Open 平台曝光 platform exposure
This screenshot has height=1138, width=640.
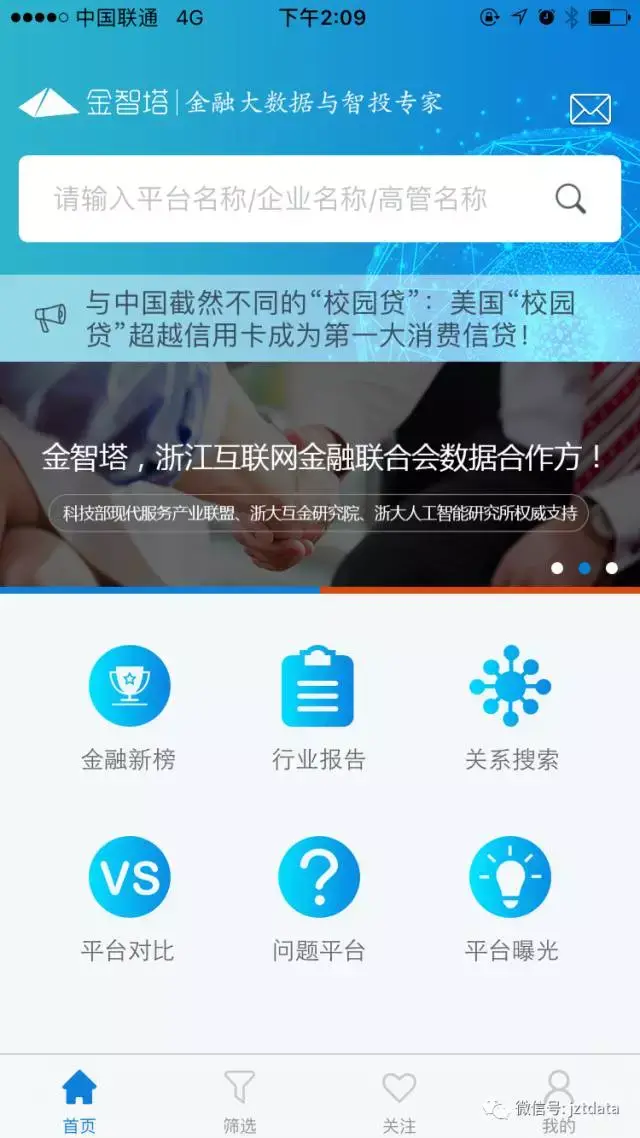coord(511,898)
